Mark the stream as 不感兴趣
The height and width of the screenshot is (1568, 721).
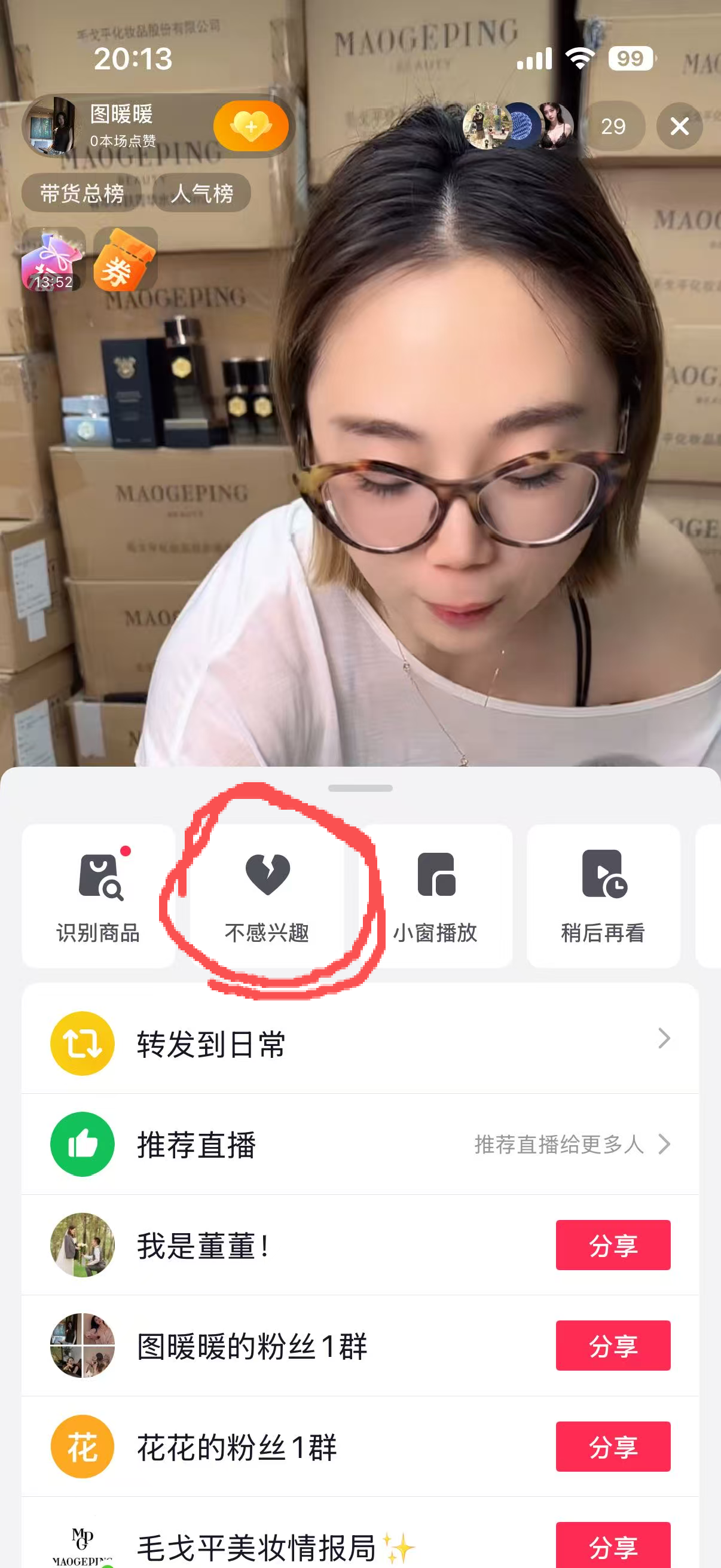(267, 896)
